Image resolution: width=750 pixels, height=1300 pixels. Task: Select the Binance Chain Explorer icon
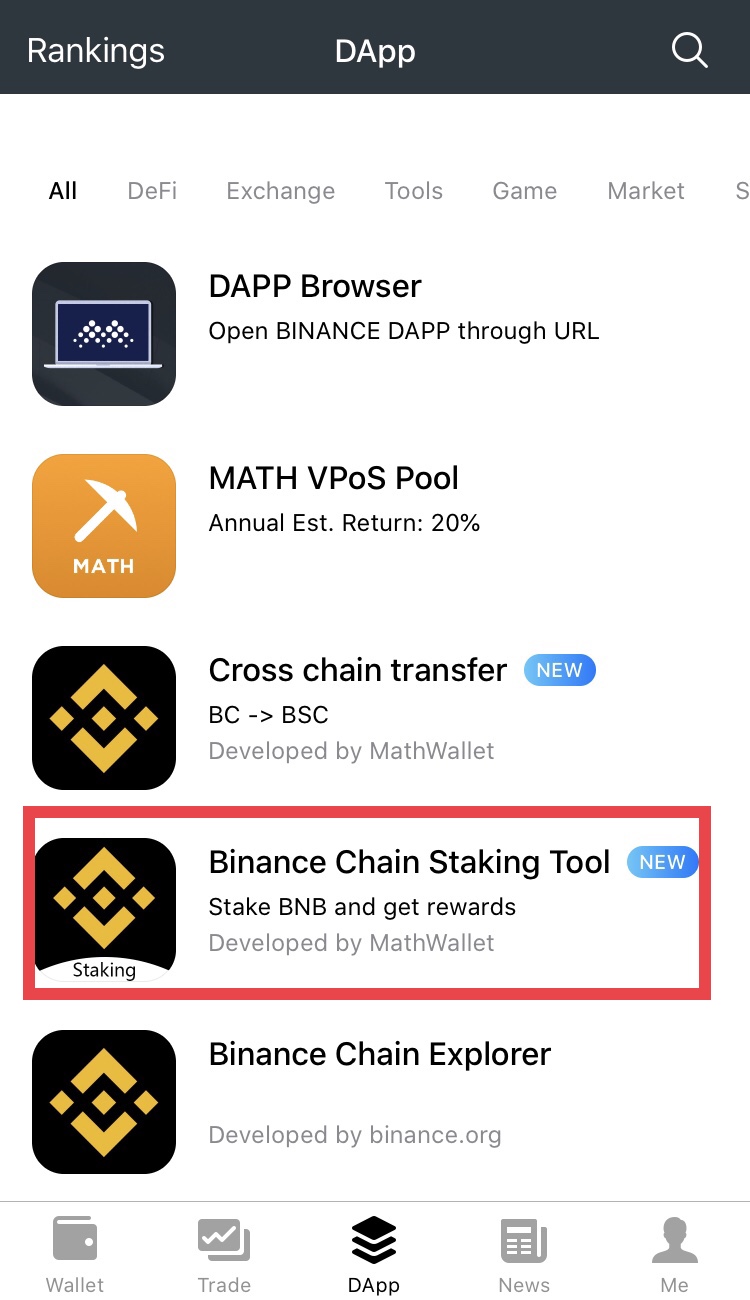coord(103,1101)
